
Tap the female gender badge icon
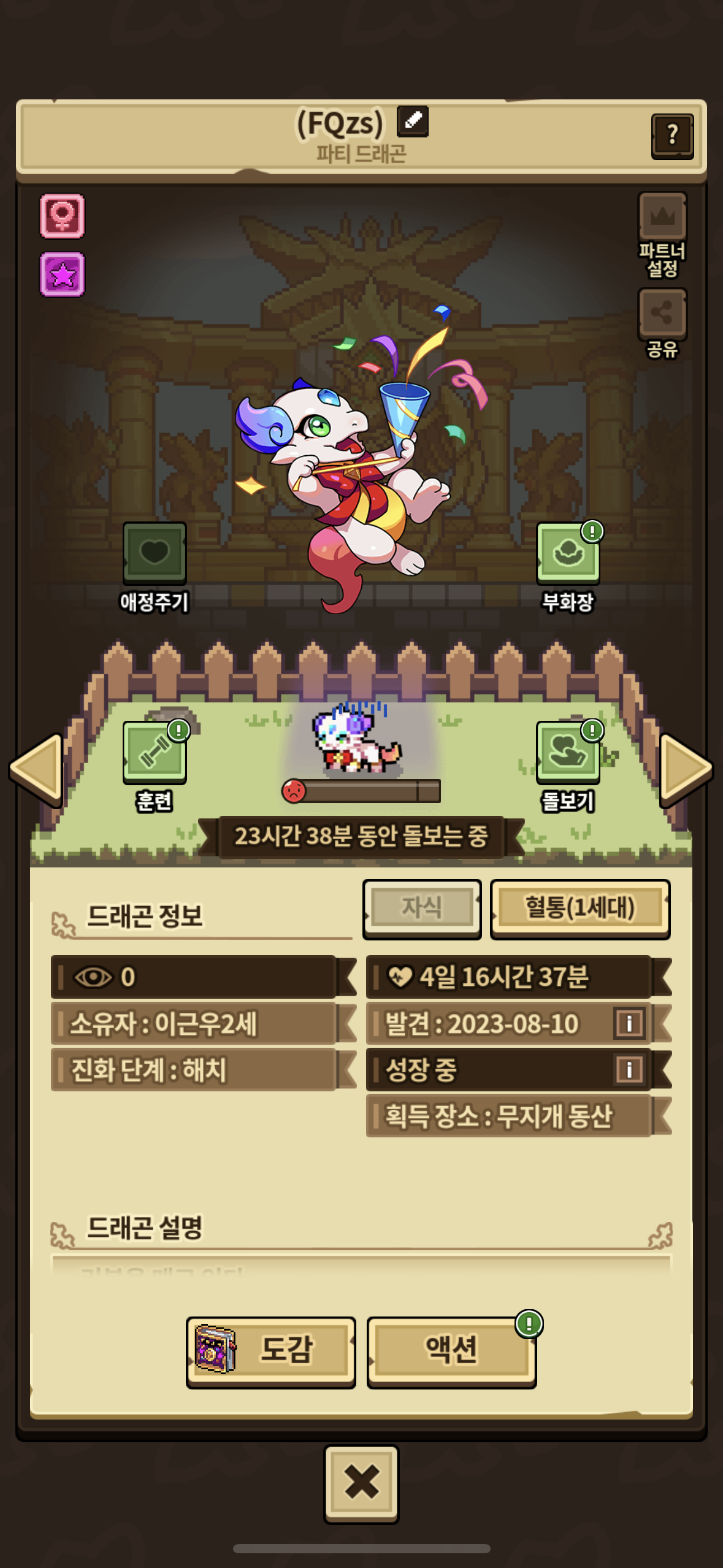[62, 216]
